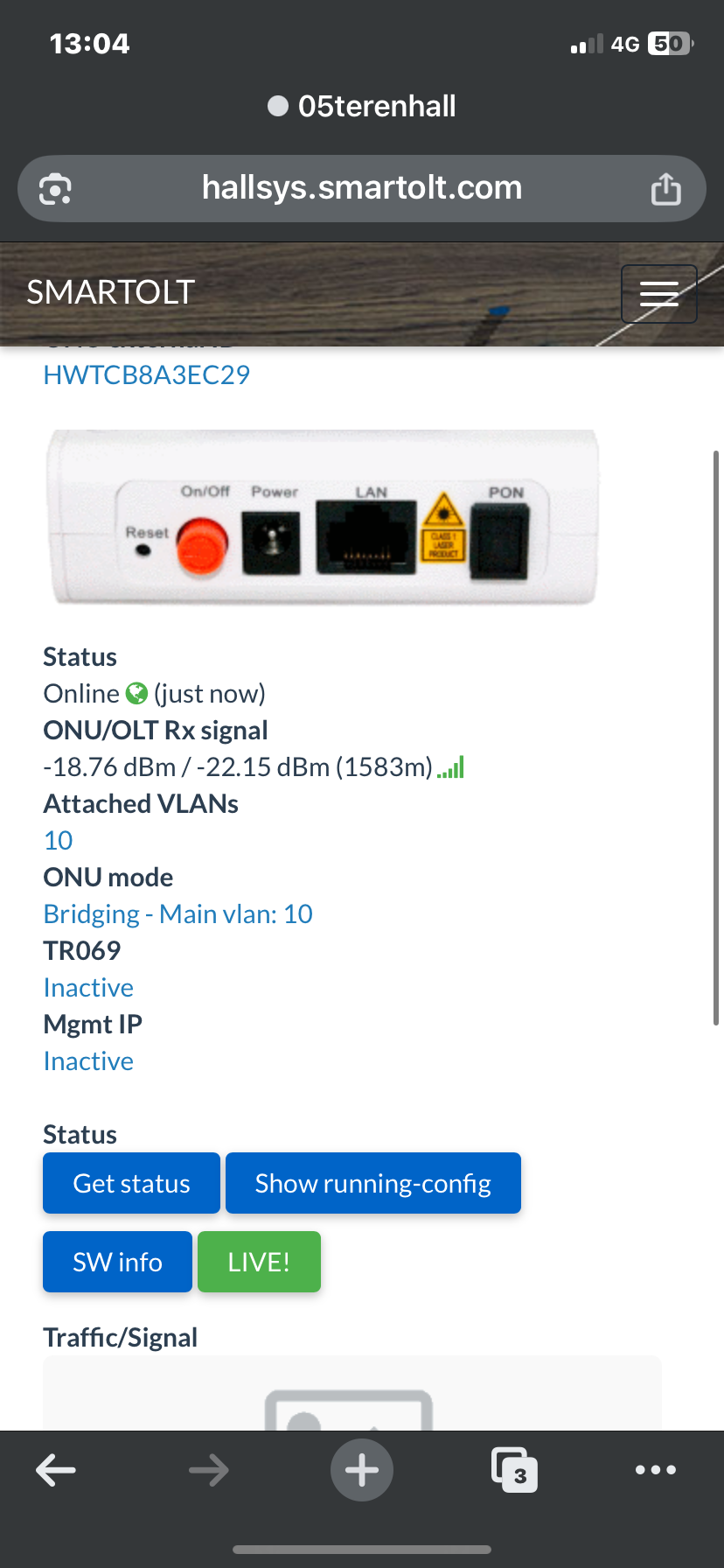Change ONU mode Bridging - Main vlan: 10
The width and height of the screenshot is (724, 1568).
pyautogui.click(x=178, y=913)
